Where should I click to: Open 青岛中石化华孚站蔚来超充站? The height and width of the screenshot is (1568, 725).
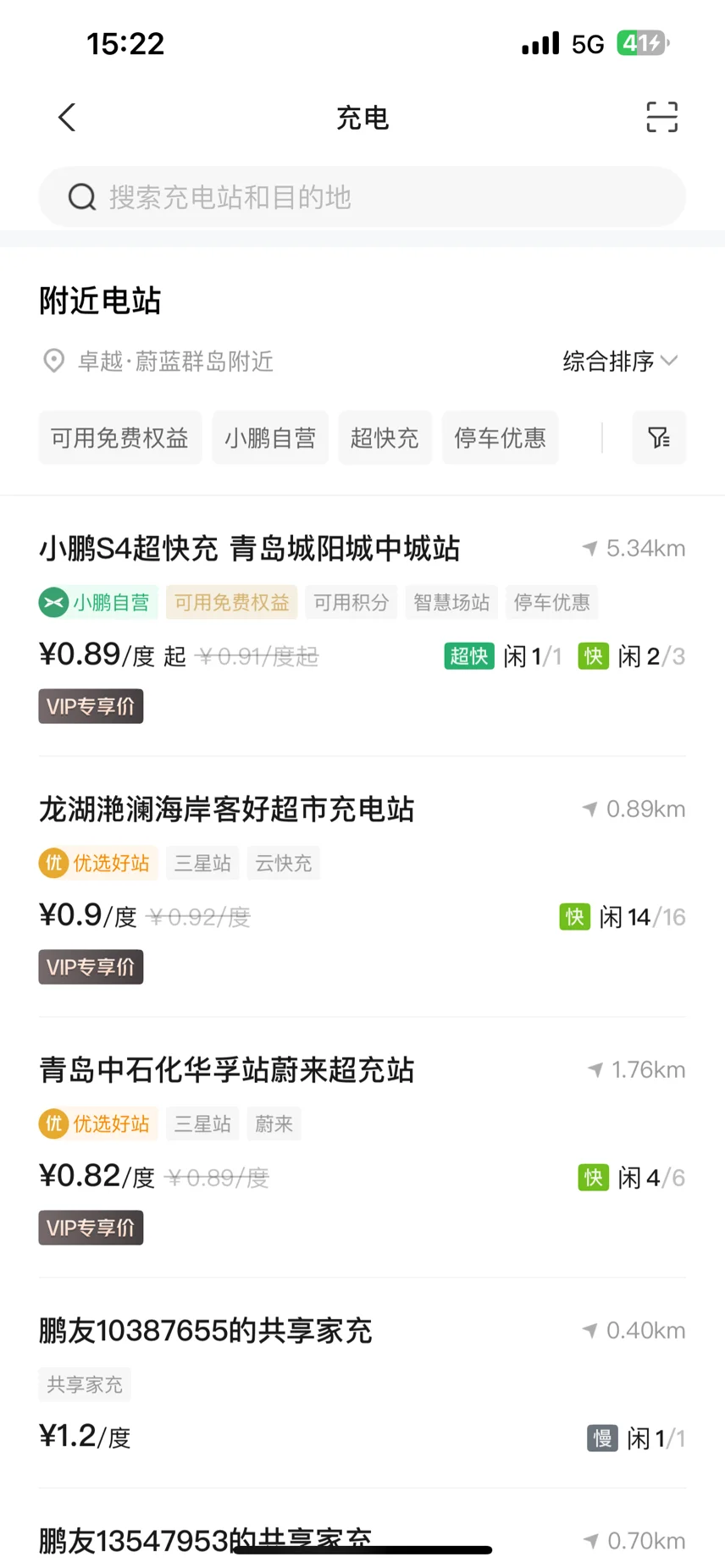[x=362, y=1148]
